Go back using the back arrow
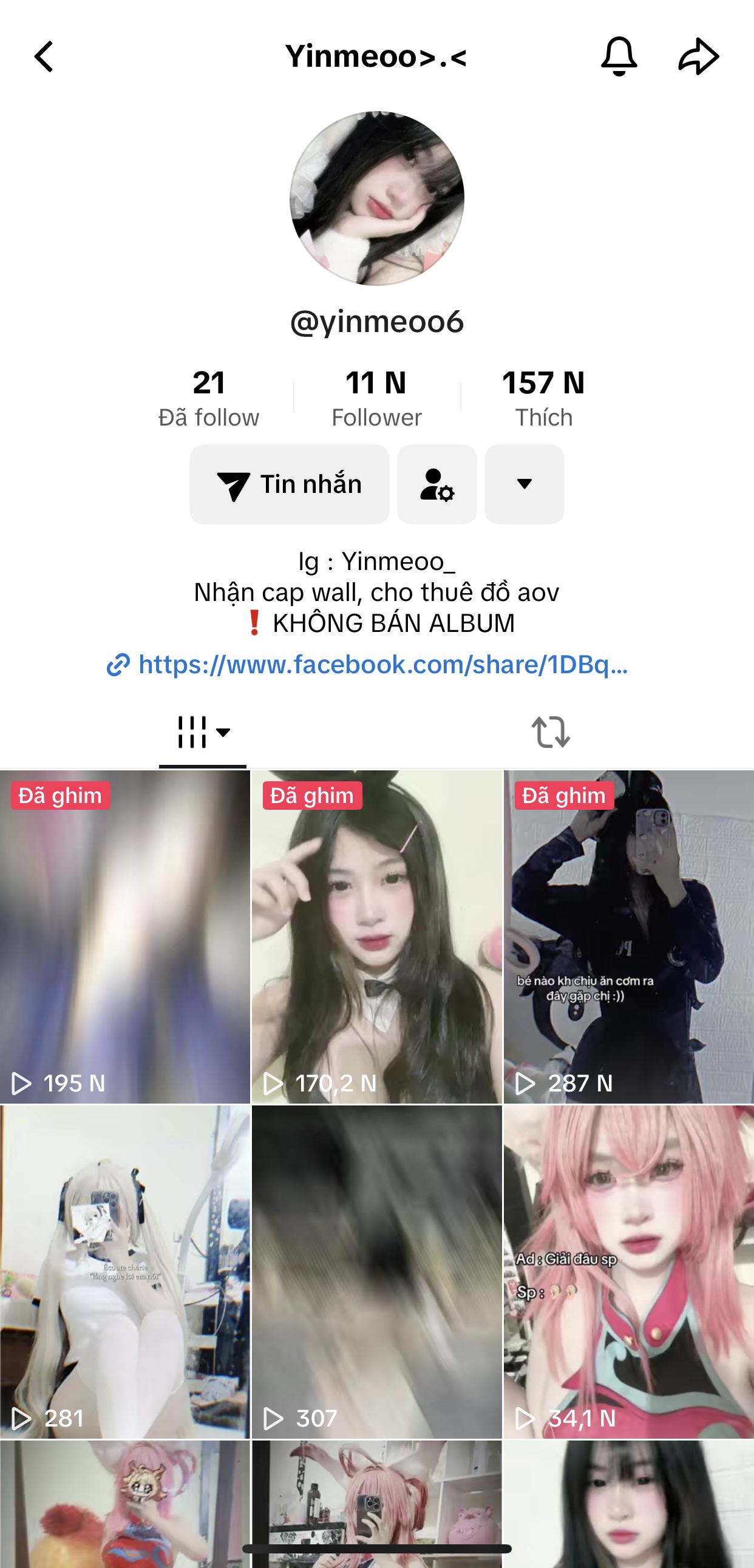The image size is (754, 1568). [44, 57]
